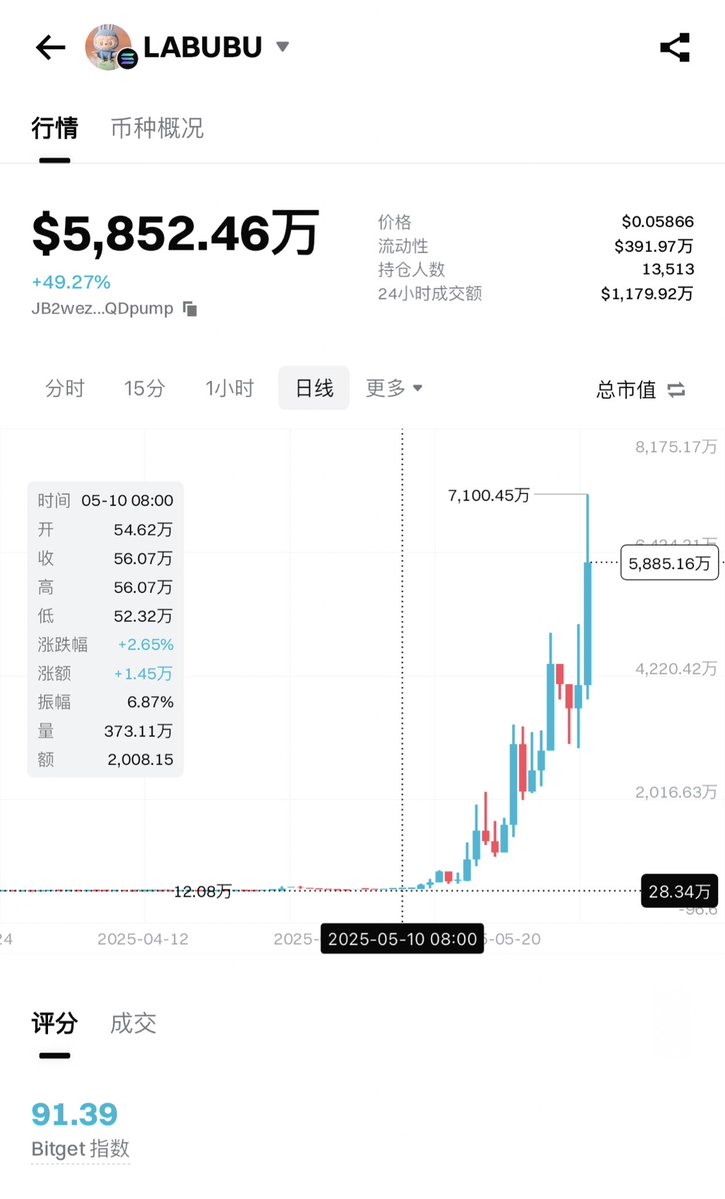Expand the 更多 interval options
The image size is (725, 1199).
pyautogui.click(x=394, y=388)
